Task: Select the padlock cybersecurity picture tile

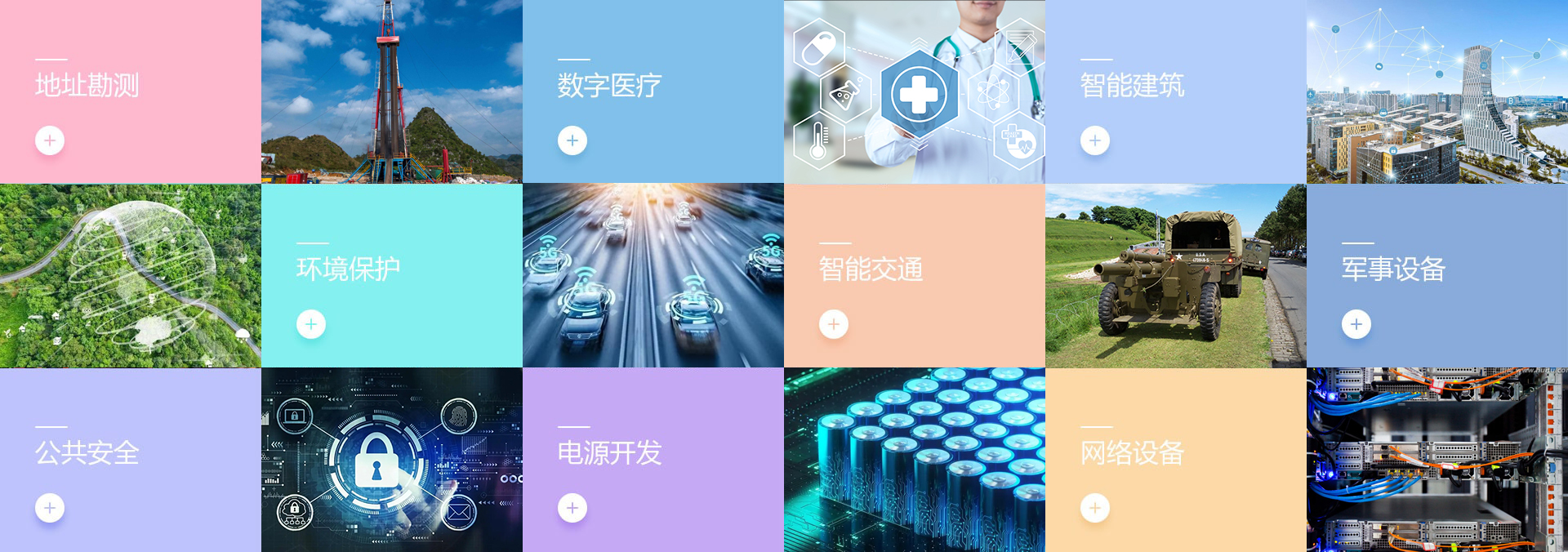Action: click(392, 460)
